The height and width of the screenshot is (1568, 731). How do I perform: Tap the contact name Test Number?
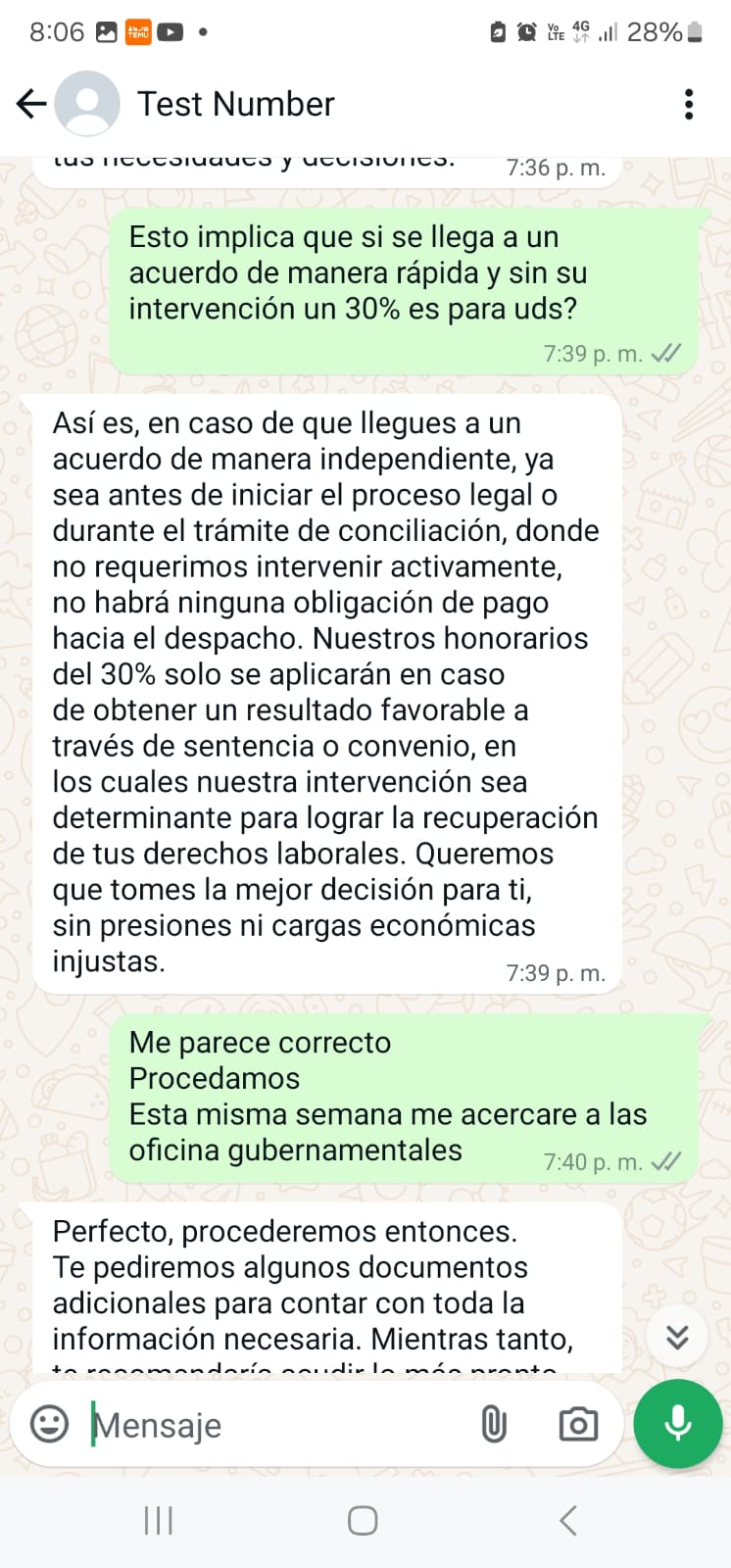(x=236, y=103)
